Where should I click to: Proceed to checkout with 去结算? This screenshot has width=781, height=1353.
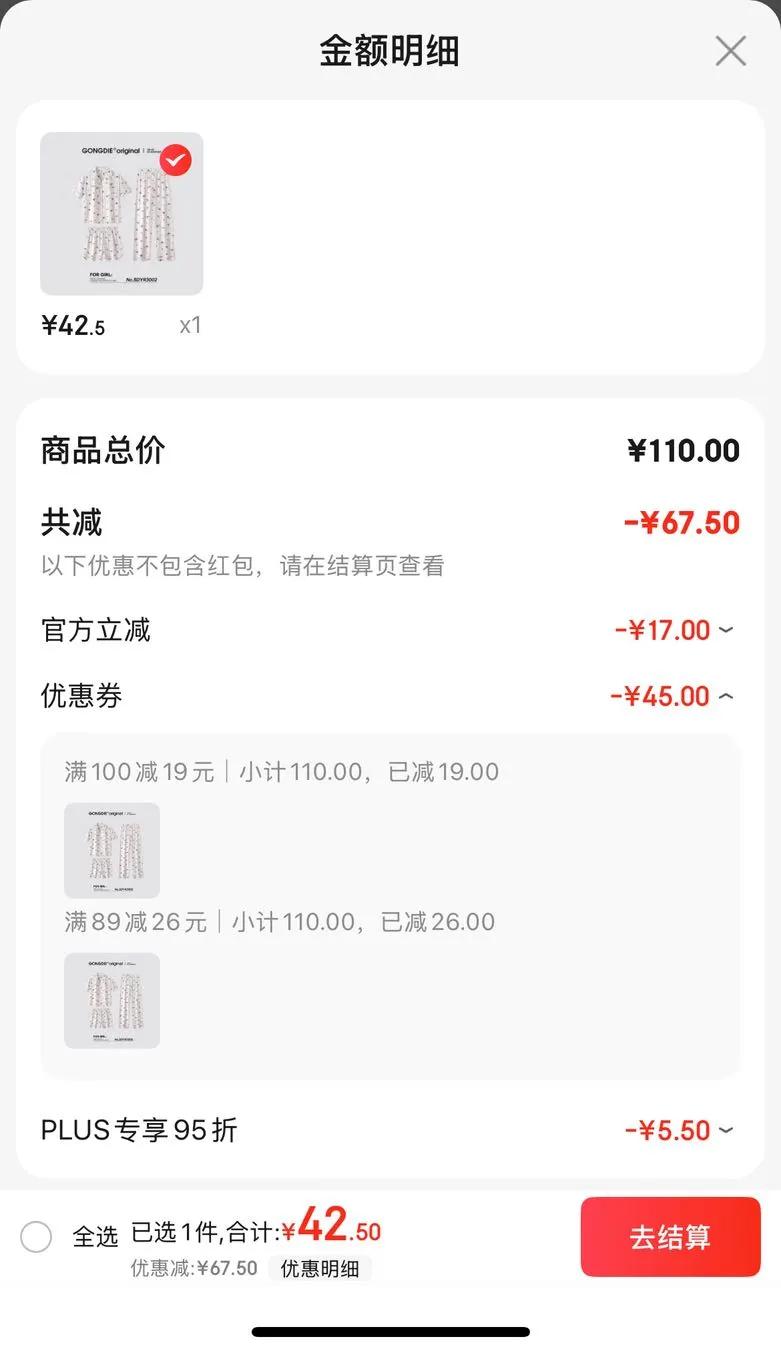[x=670, y=1237]
